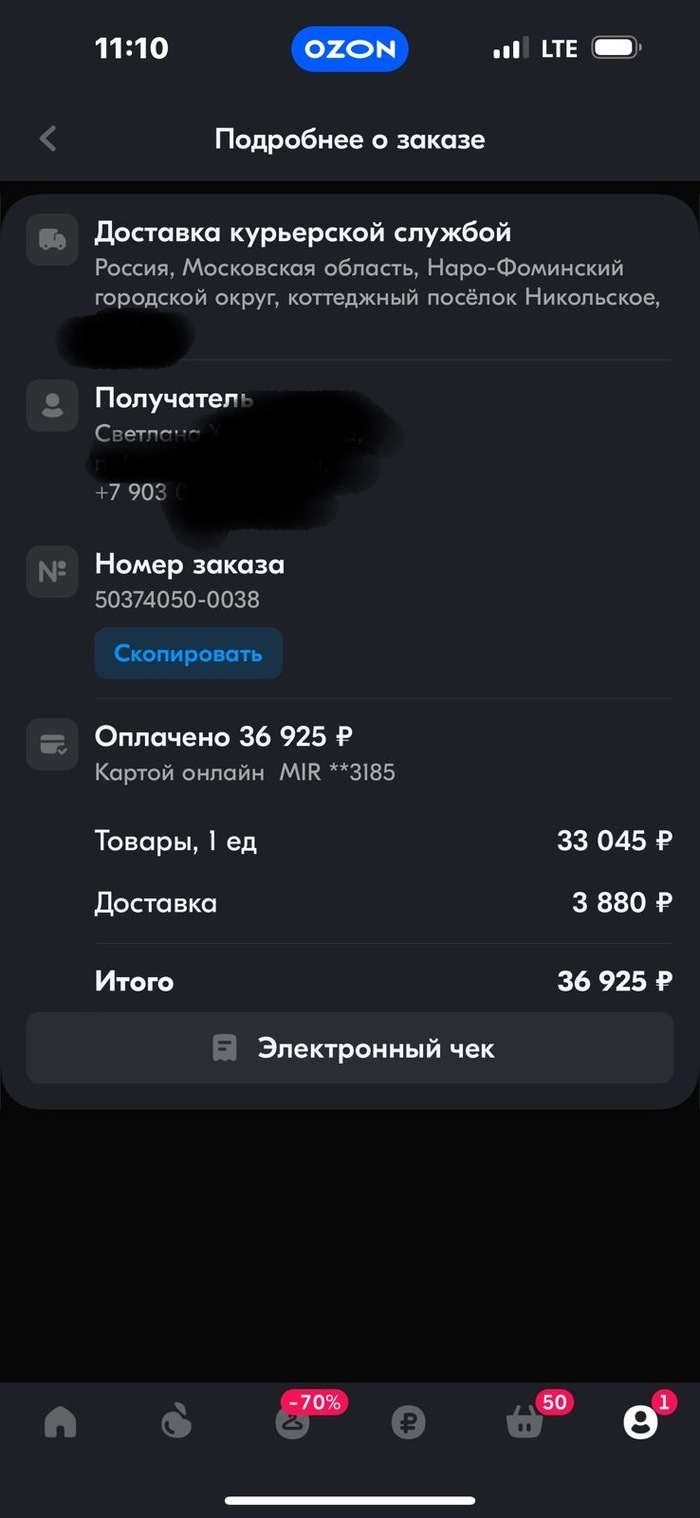This screenshot has width=700, height=1518.
Task: Tap the OZON pill in status bar
Action: (350, 48)
